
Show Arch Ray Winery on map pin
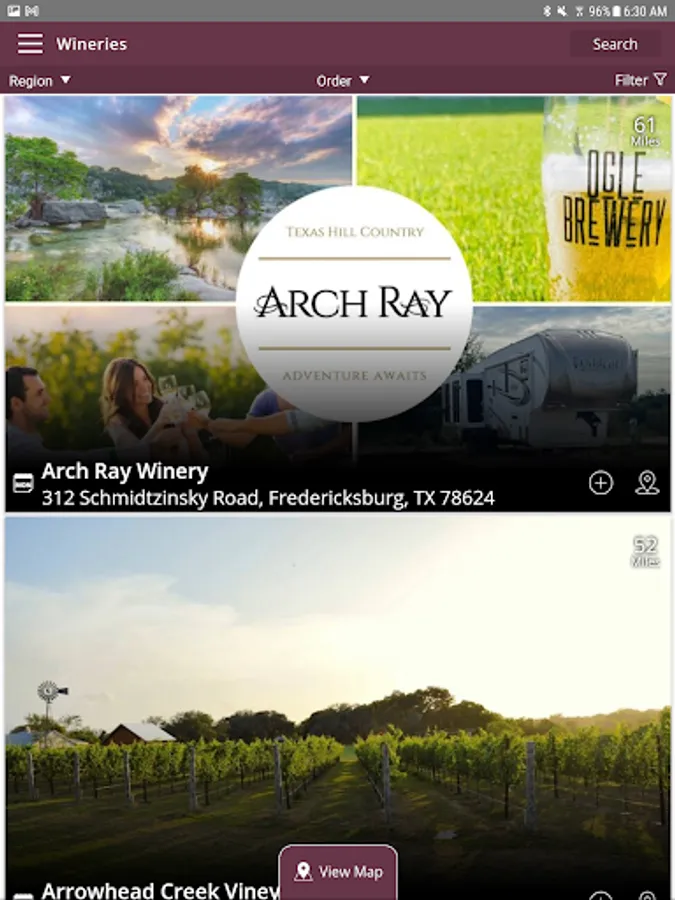tap(647, 483)
